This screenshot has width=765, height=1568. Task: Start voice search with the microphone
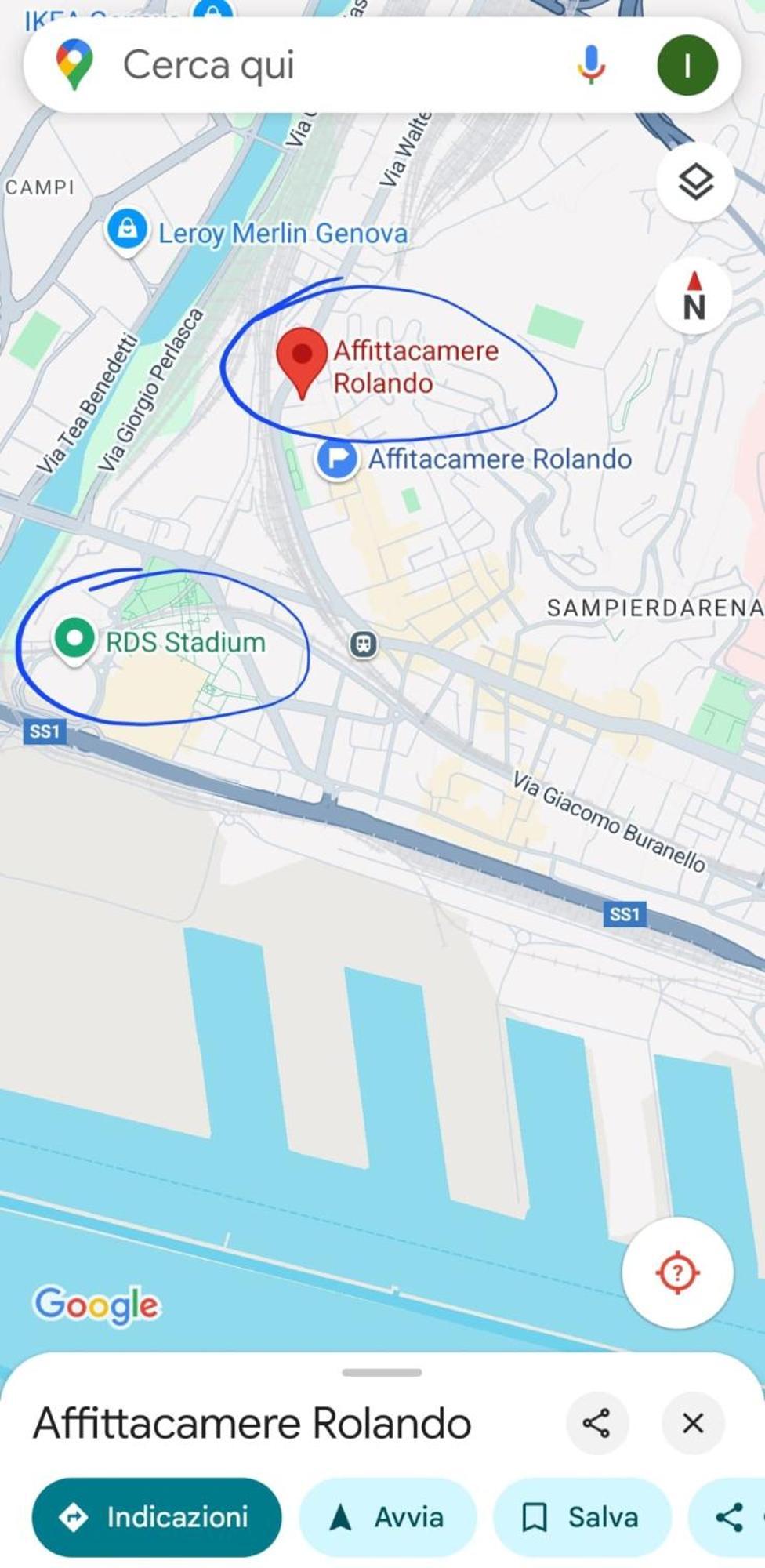click(591, 65)
